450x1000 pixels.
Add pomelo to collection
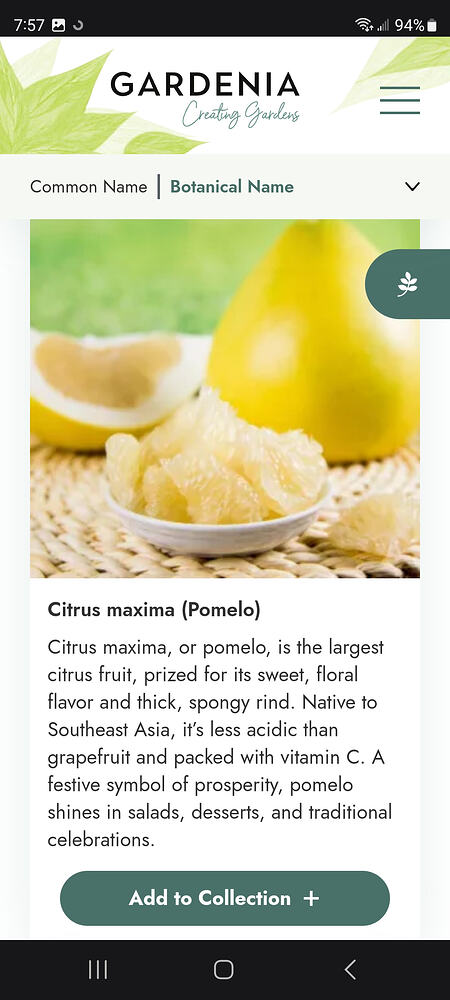coord(225,898)
